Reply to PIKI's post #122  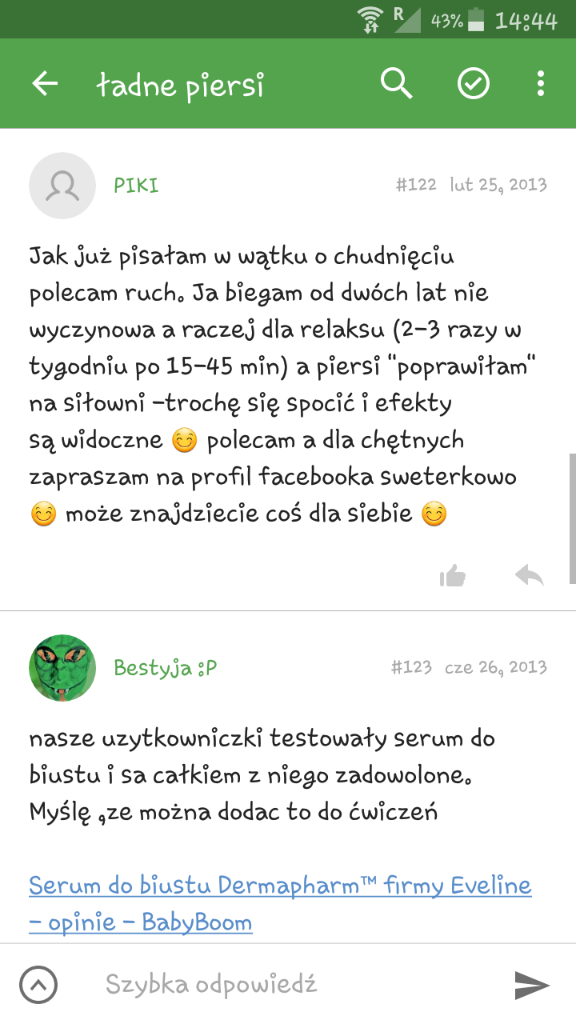(529, 576)
